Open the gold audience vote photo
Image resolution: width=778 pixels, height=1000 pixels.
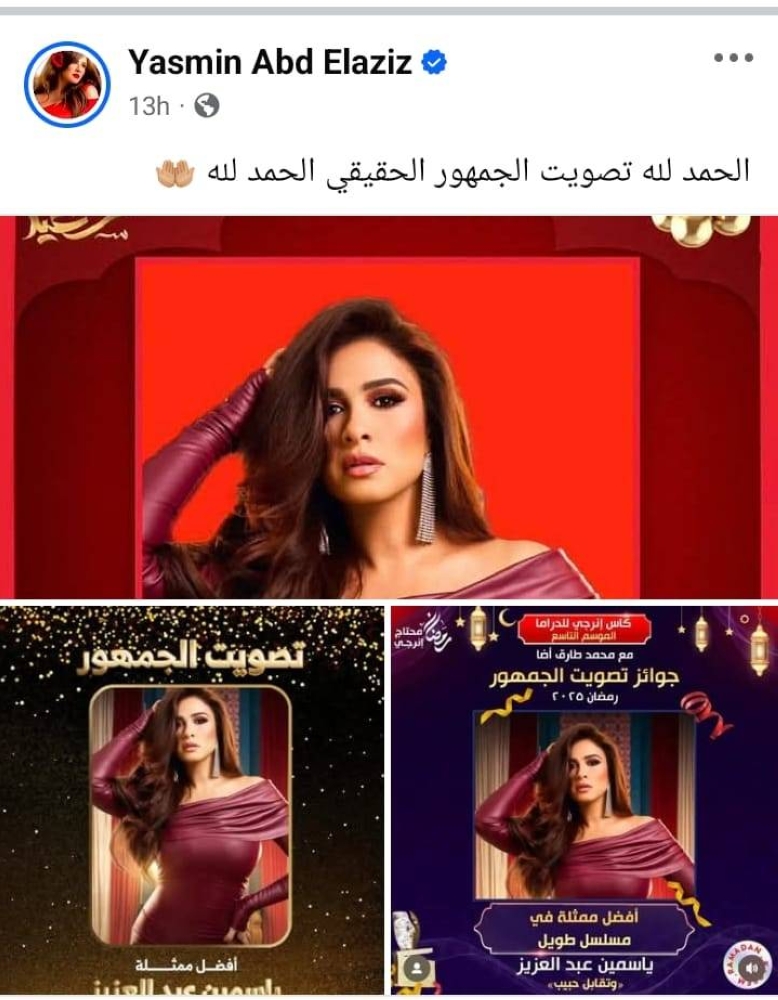click(x=192, y=800)
